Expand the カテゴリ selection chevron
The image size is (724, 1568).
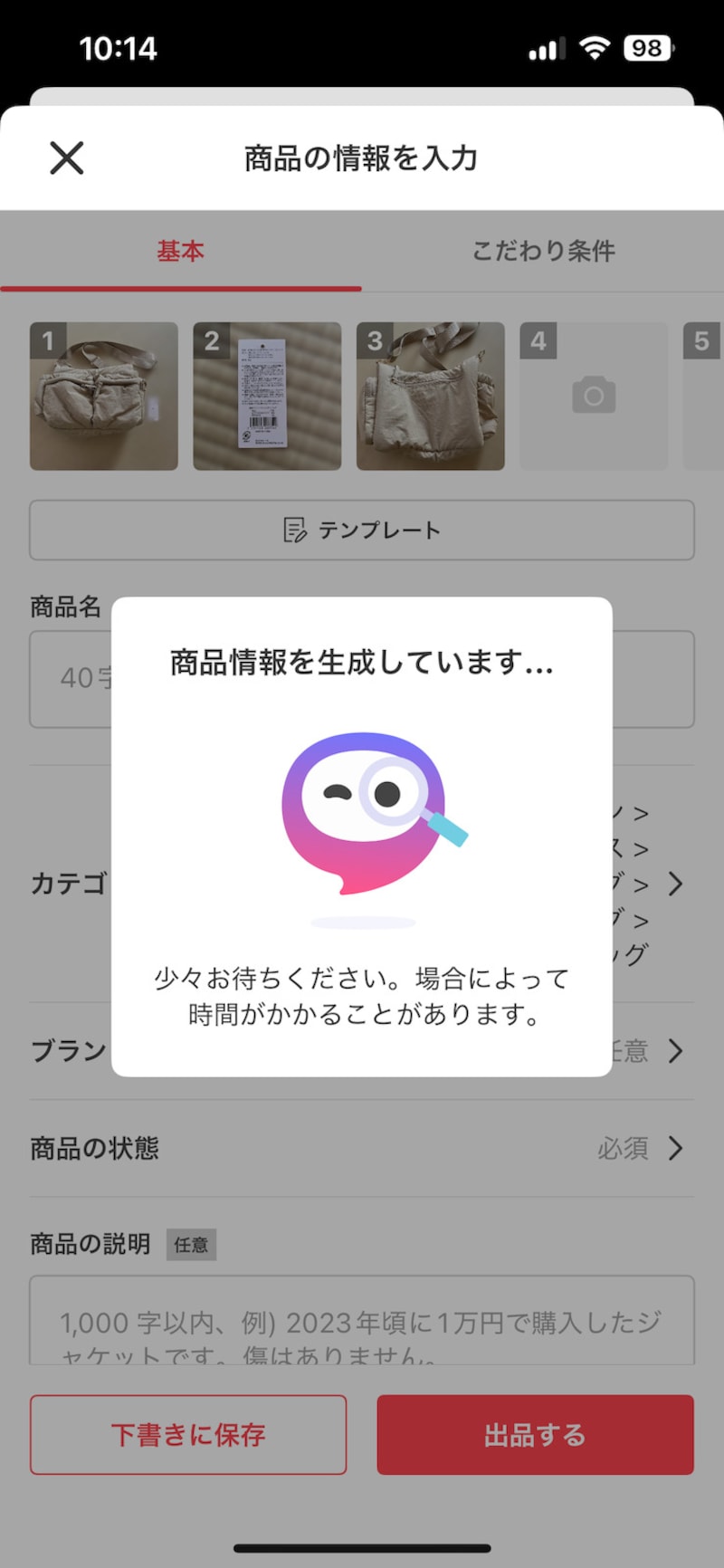[x=675, y=884]
